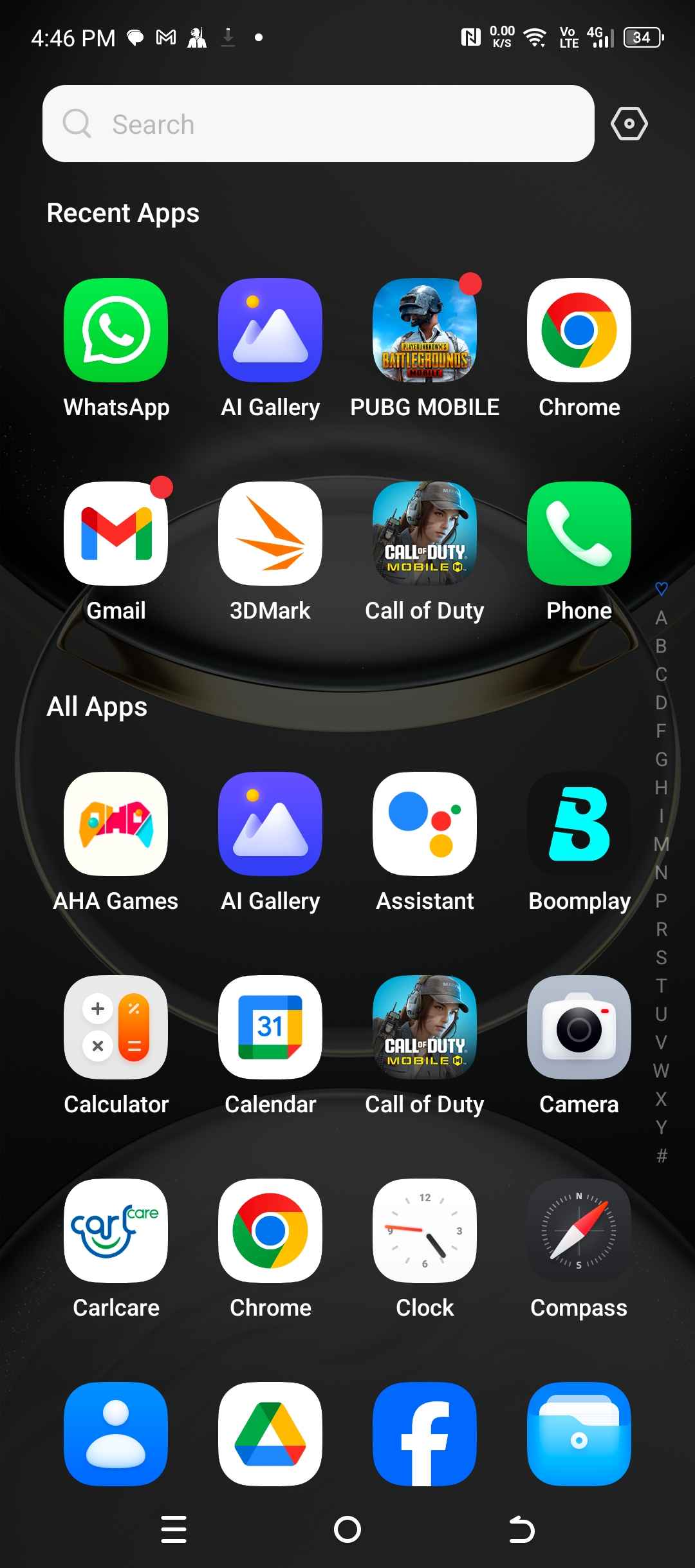Open Carlcare
Screen dimensions: 695x1568
click(x=116, y=1231)
